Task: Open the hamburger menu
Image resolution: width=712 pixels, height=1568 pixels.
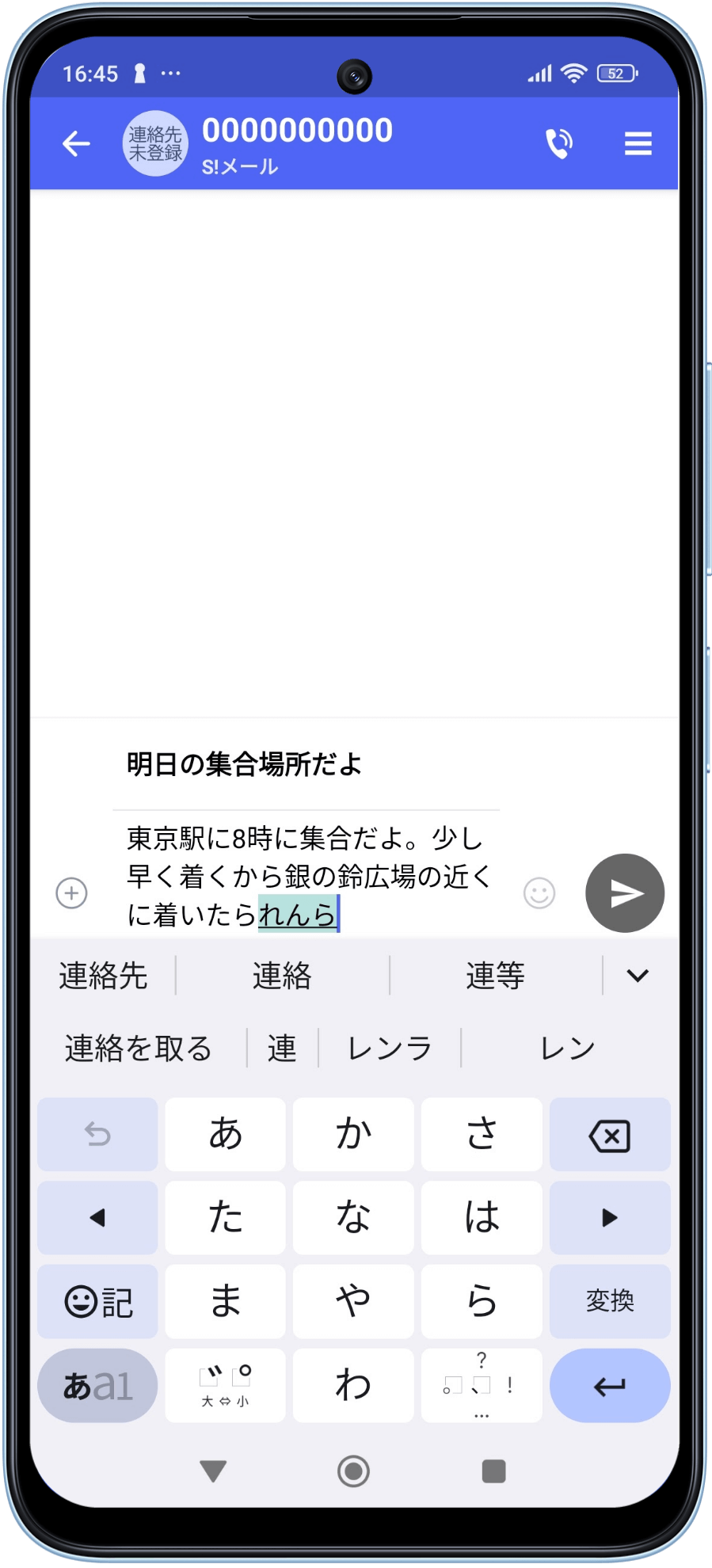Action: [638, 143]
